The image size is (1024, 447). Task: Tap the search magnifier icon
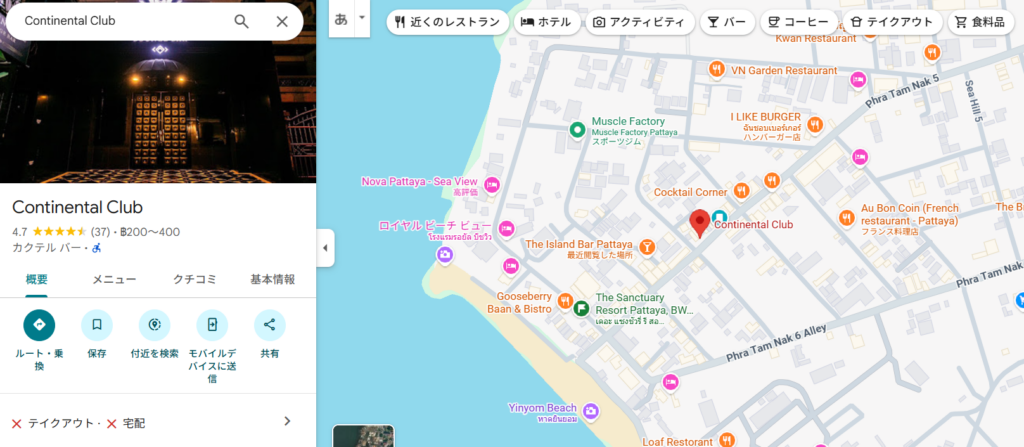241,21
